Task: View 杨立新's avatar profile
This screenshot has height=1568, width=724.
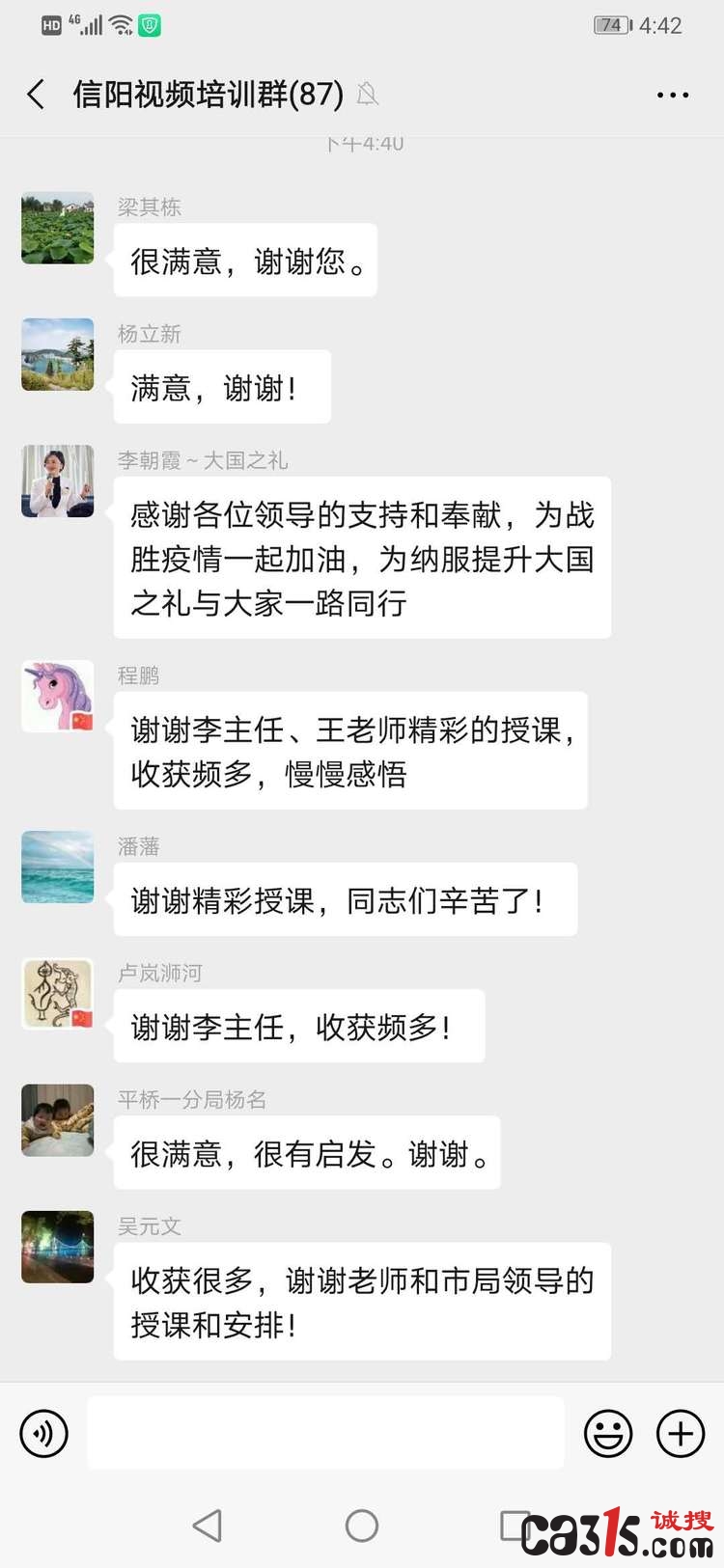Action: [58, 354]
